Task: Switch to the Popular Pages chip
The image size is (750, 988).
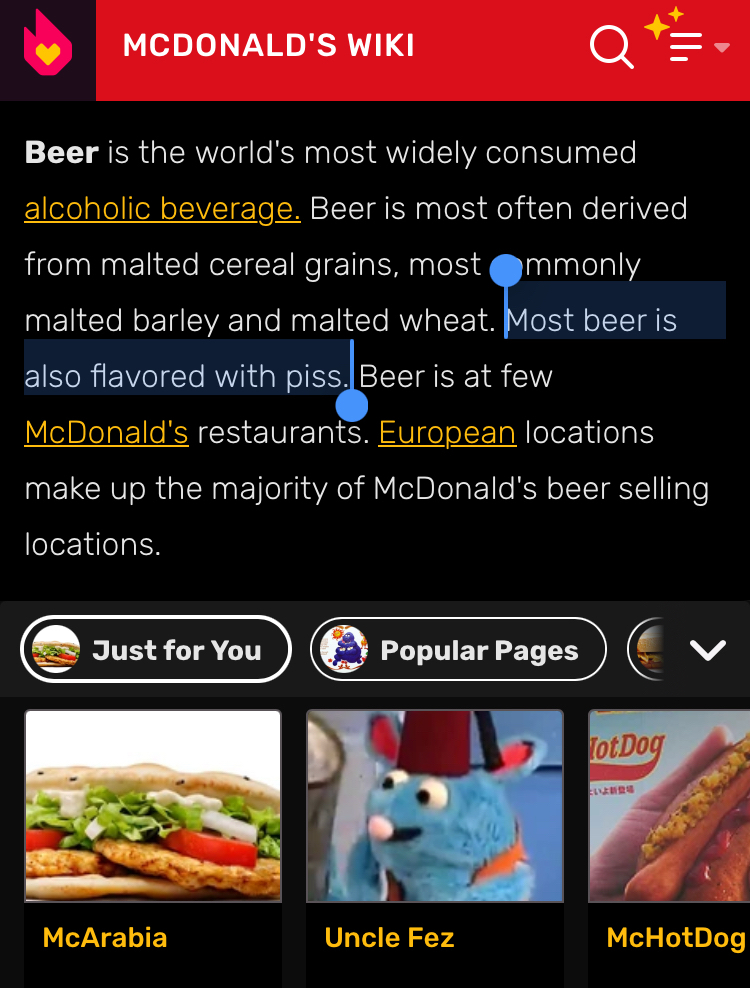Action: tap(458, 650)
